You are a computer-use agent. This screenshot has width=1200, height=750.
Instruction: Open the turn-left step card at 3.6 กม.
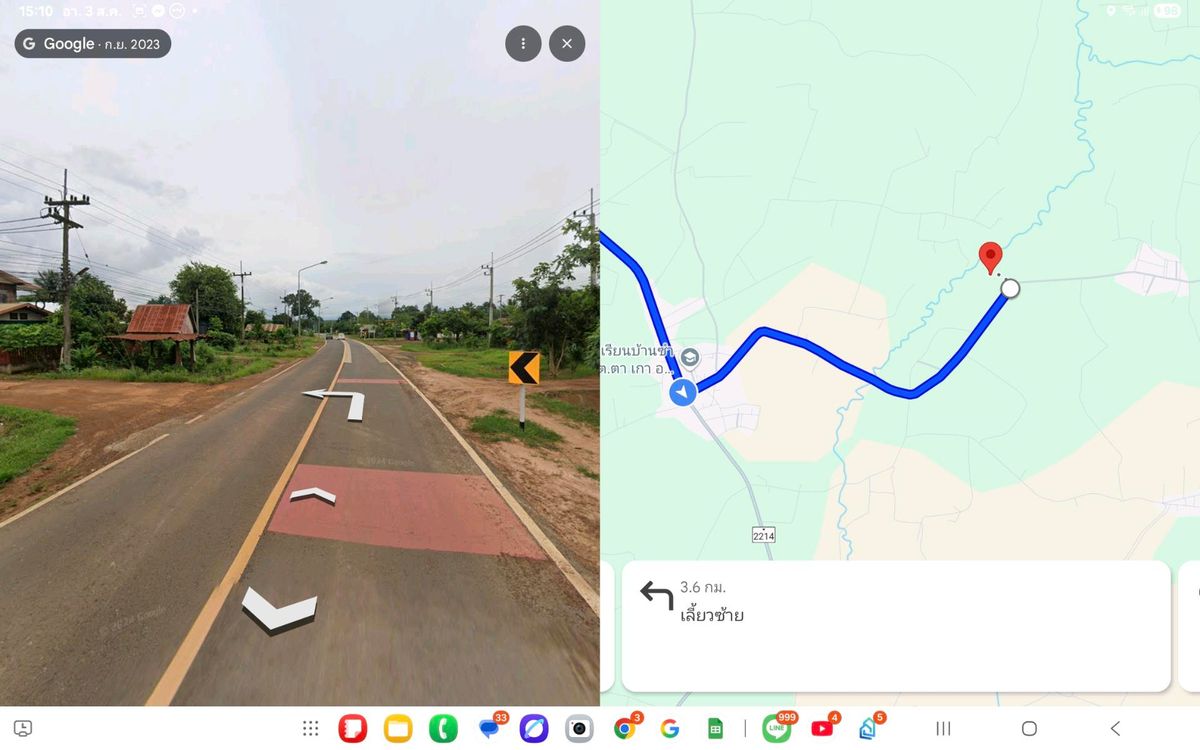pyautogui.click(x=895, y=626)
